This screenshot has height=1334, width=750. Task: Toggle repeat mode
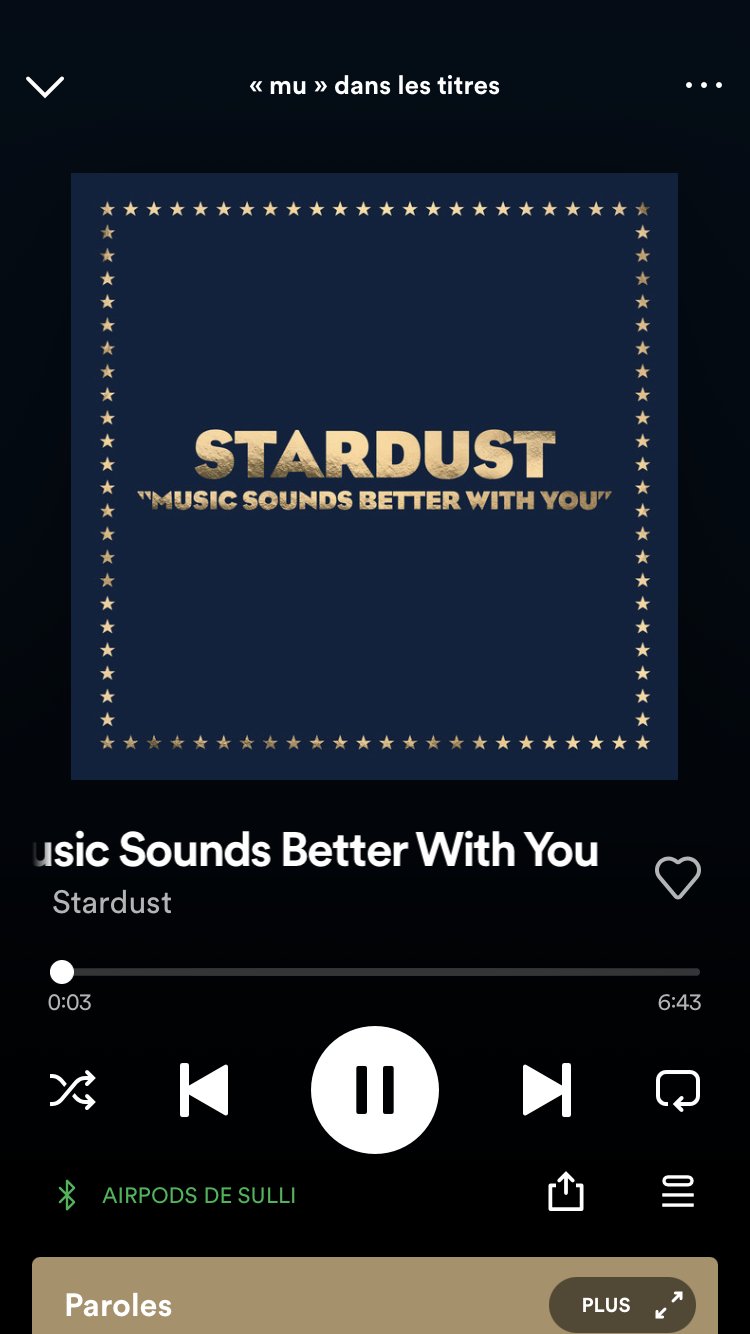click(x=677, y=1089)
